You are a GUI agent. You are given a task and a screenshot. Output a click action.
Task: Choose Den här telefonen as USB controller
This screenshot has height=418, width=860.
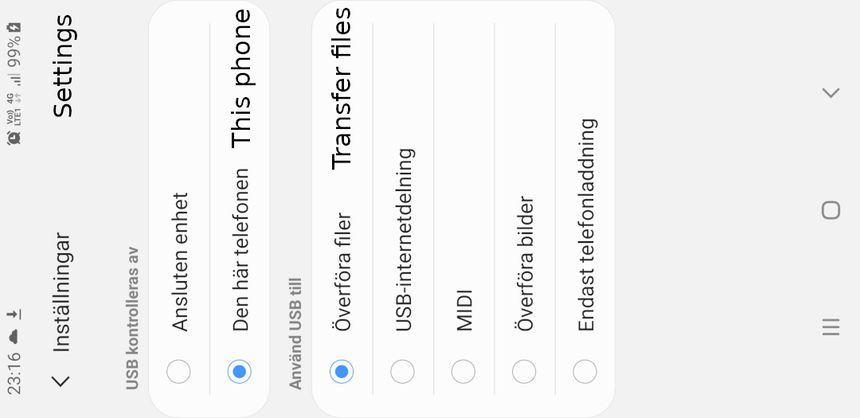[239, 372]
